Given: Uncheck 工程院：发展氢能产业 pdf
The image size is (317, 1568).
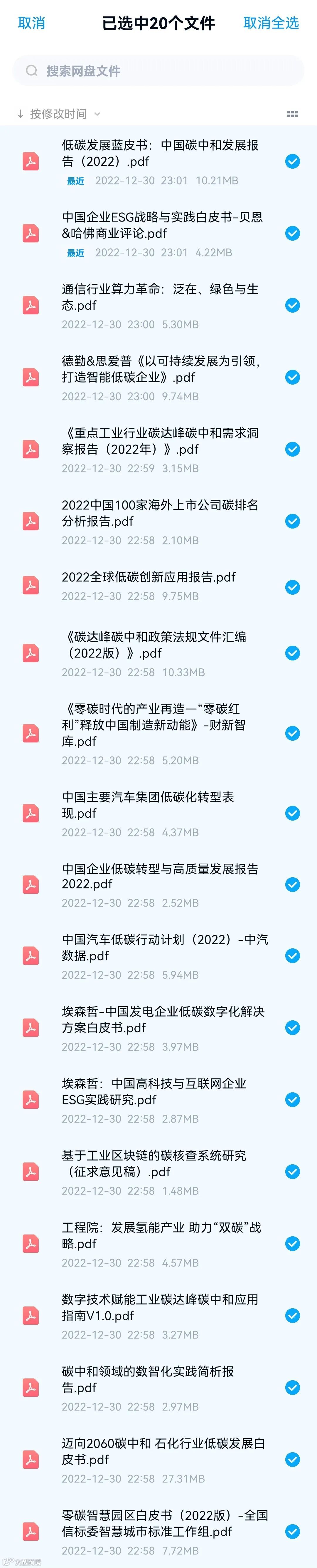Looking at the screenshot, I should click(x=293, y=1244).
